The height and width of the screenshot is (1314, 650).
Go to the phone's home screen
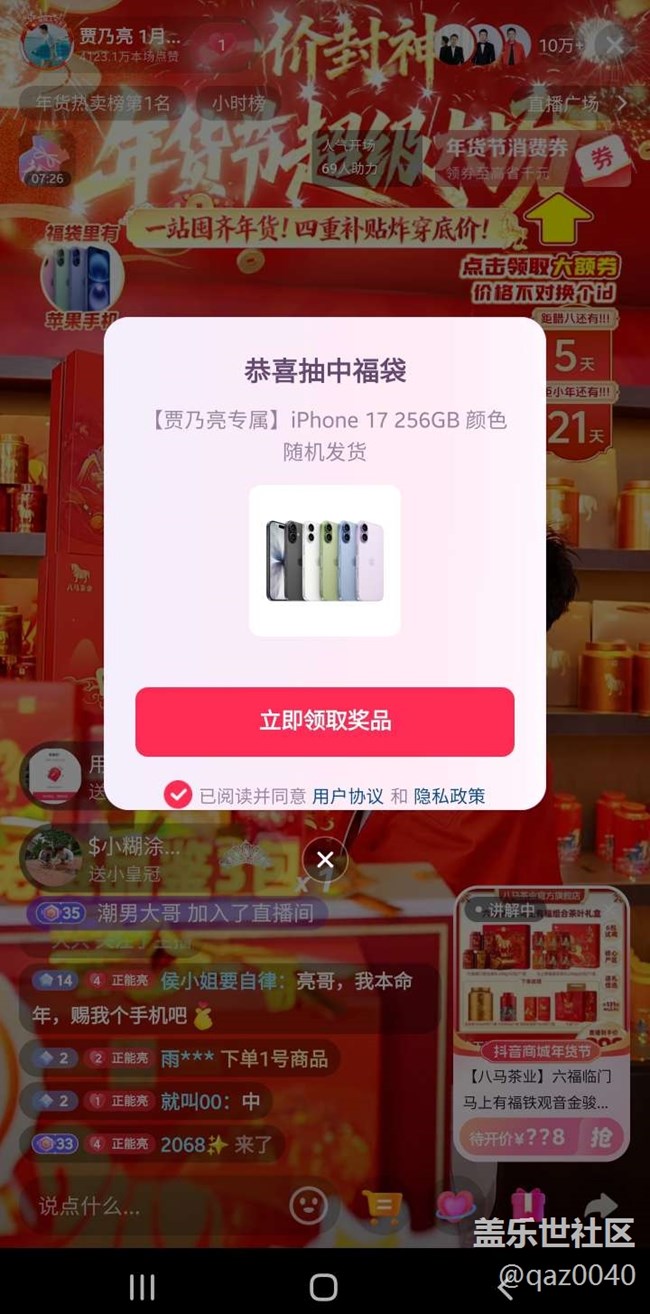(x=324, y=1286)
